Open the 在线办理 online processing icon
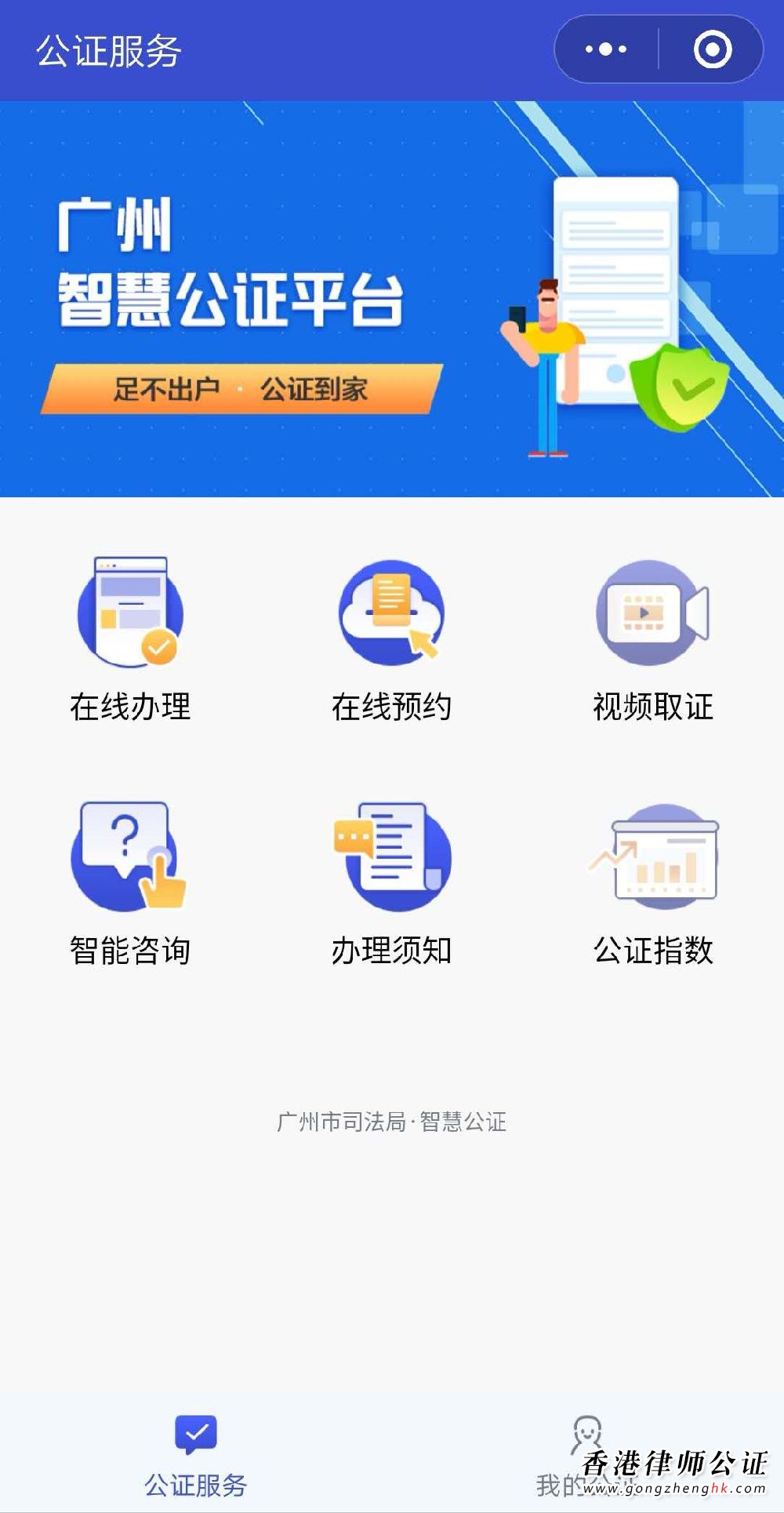This screenshot has width=784, height=1513. point(130,616)
